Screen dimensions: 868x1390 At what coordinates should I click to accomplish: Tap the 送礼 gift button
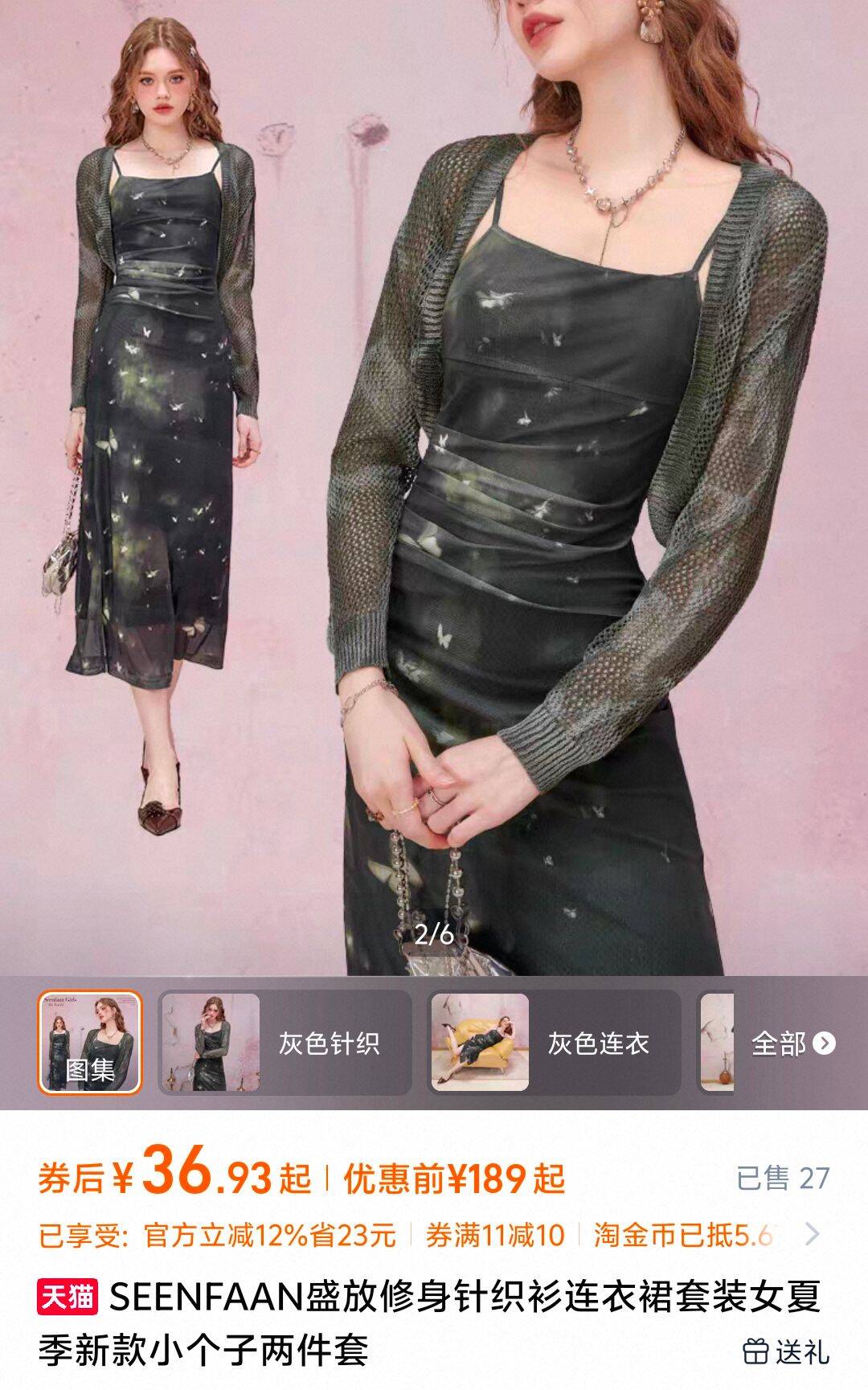786,1351
